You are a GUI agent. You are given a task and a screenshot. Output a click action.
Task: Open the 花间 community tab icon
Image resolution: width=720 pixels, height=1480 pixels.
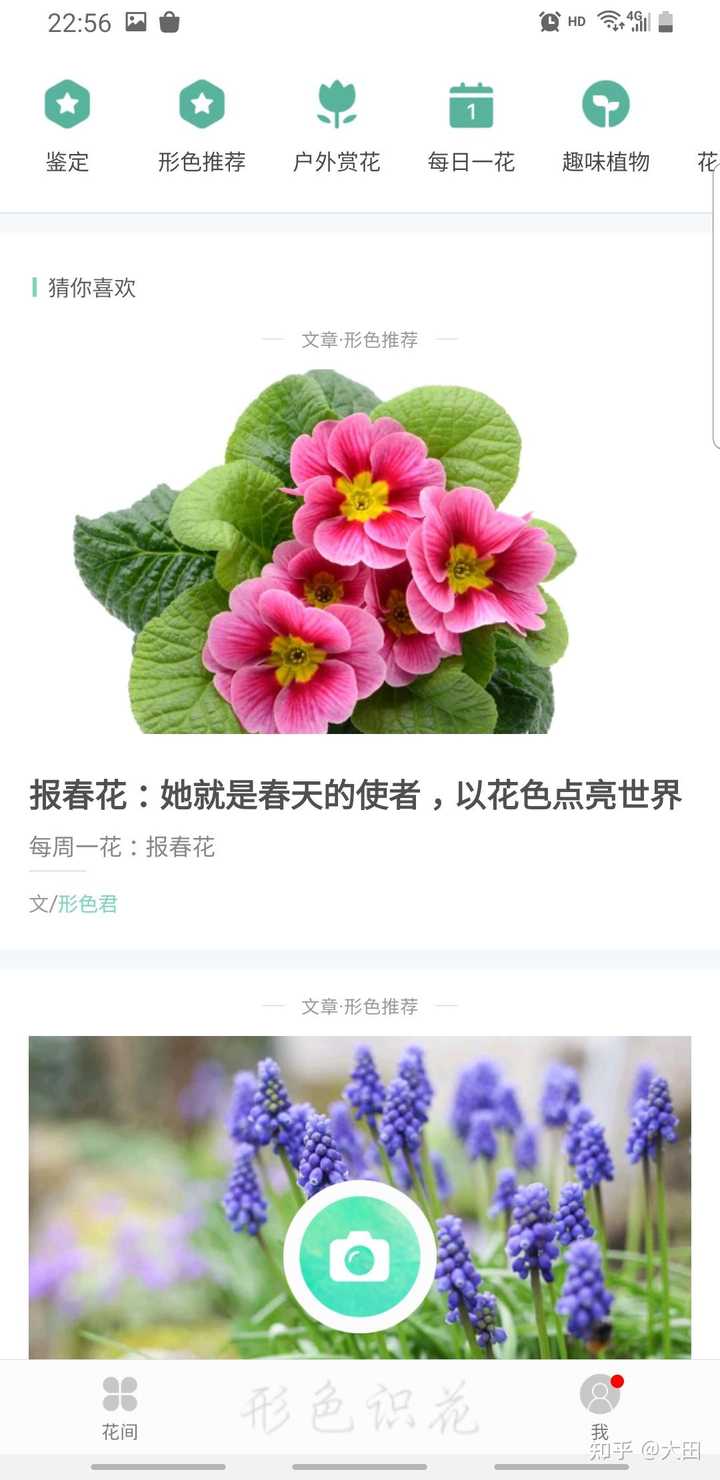point(120,1397)
